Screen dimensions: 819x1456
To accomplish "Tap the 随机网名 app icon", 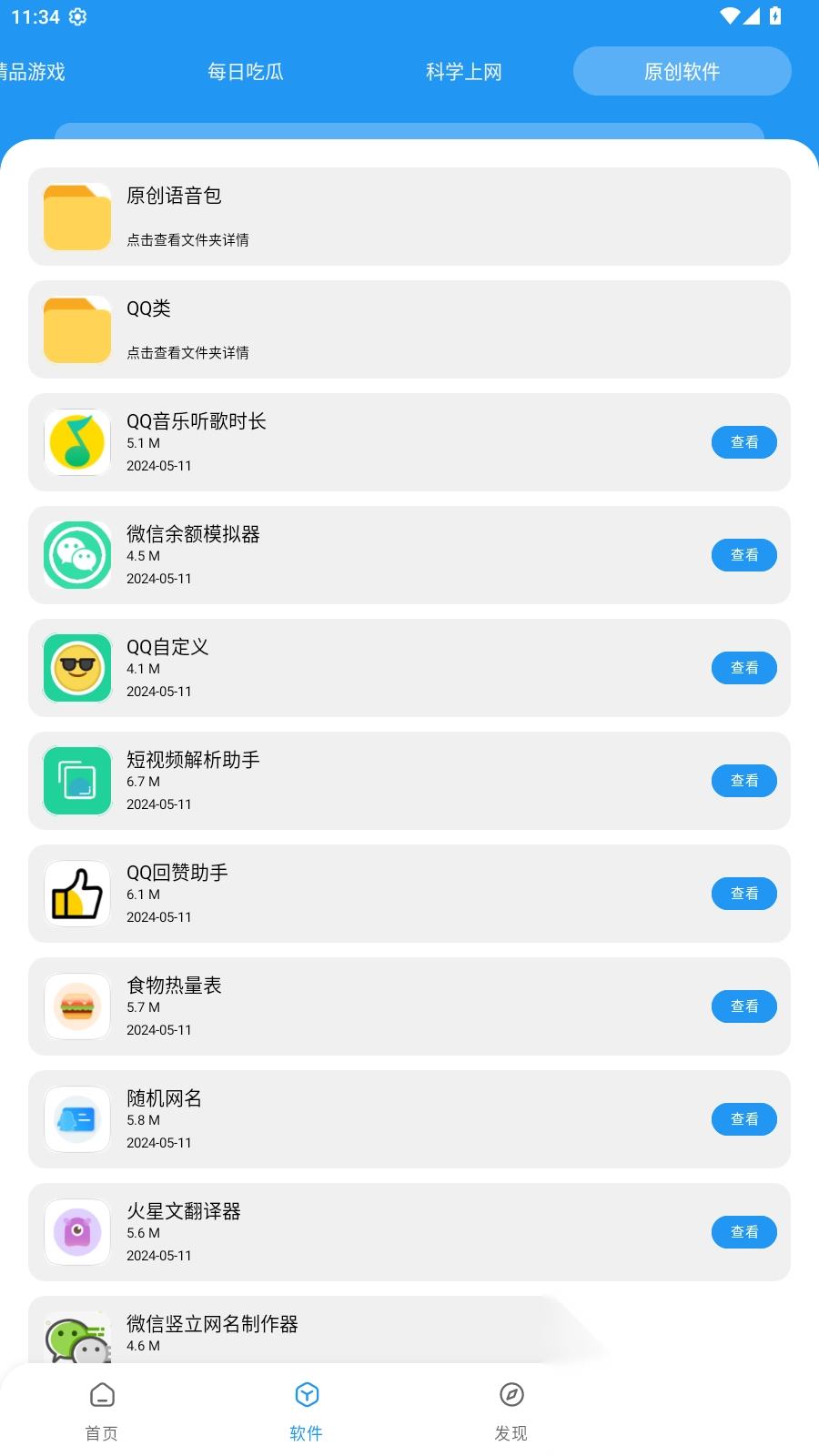I will coord(77,1119).
